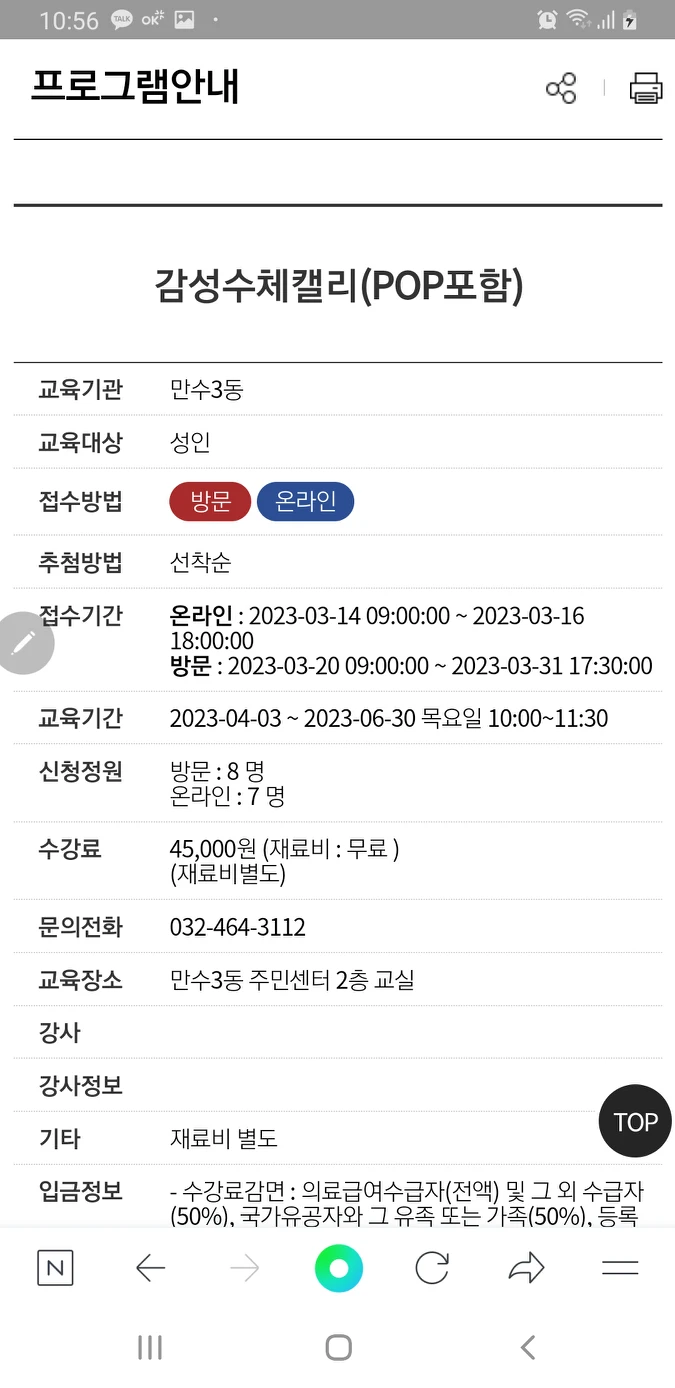Screen dimensions: 675x1388
Task: Tap the floating pencil edit button
Action: point(24,642)
